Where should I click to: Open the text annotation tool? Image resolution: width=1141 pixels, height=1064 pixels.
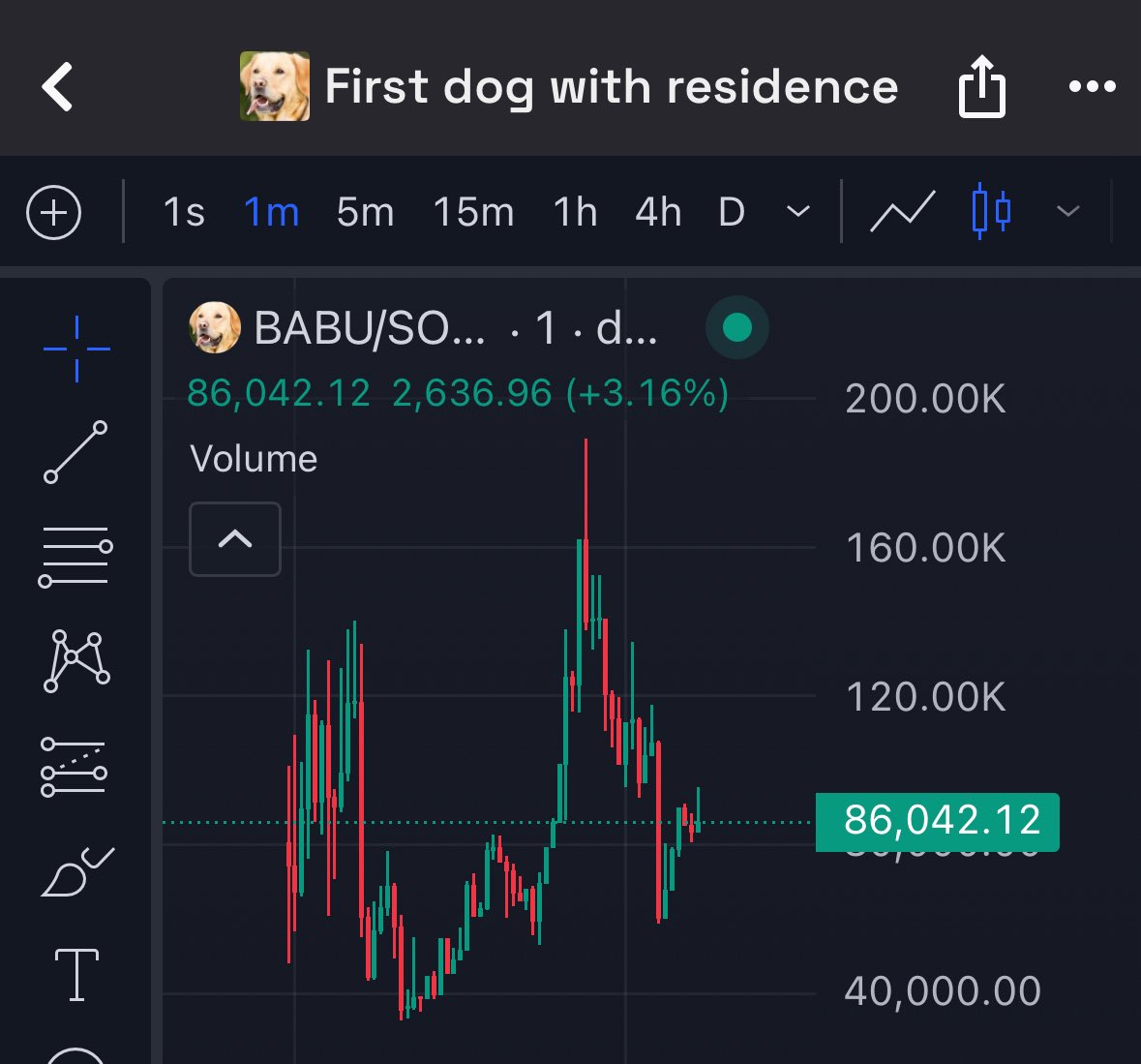click(76, 974)
